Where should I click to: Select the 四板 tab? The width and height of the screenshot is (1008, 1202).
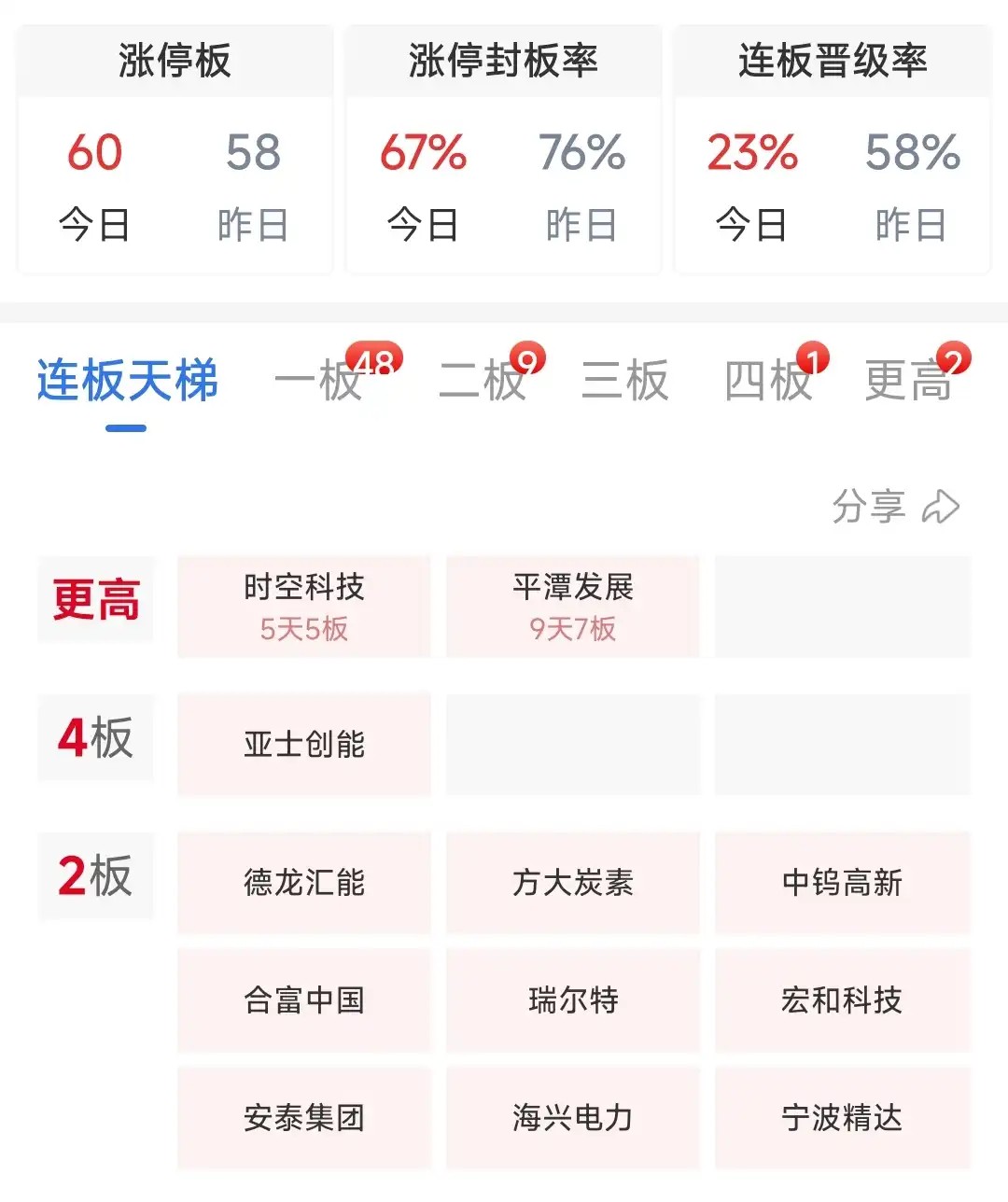coord(768,381)
